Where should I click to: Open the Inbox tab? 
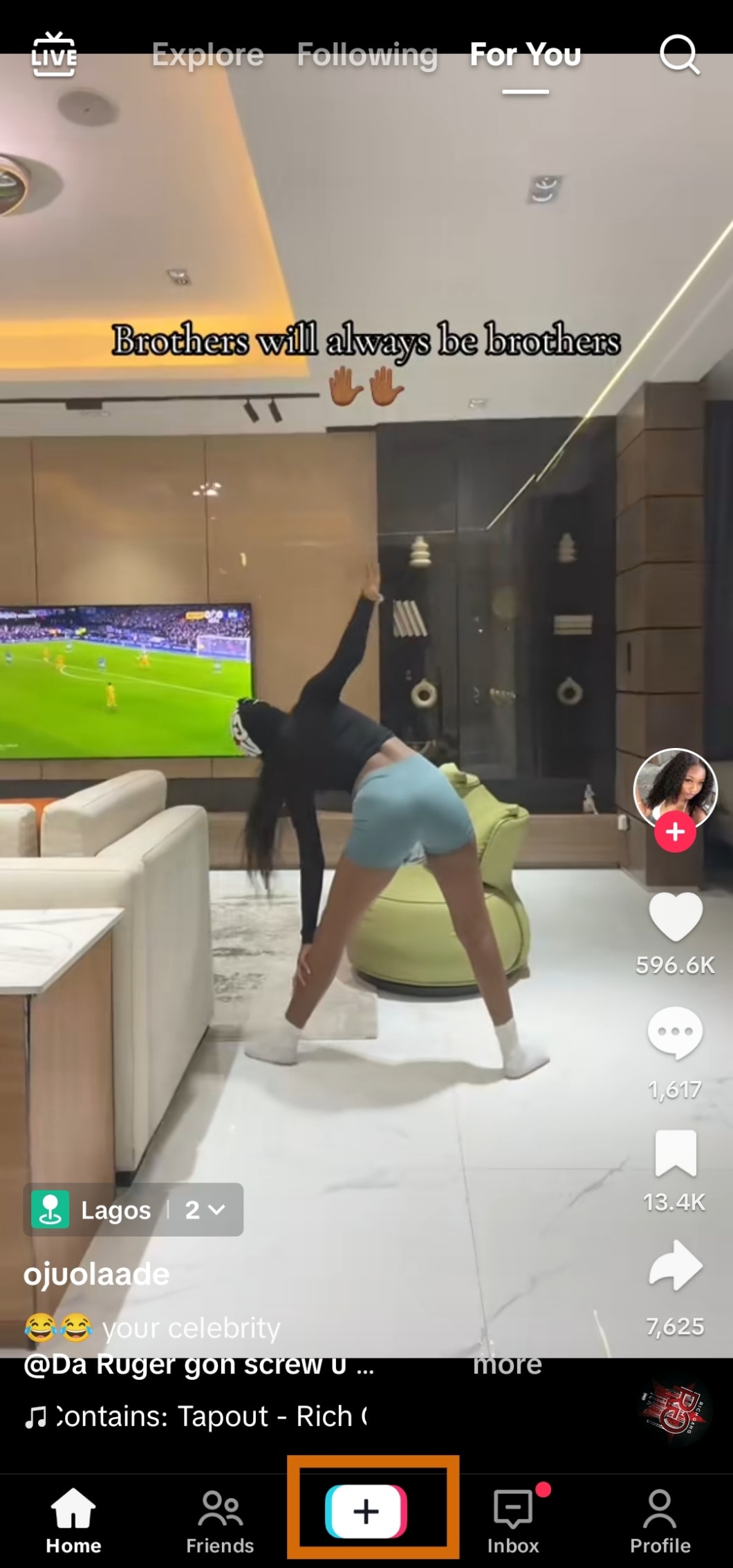coord(513,1522)
